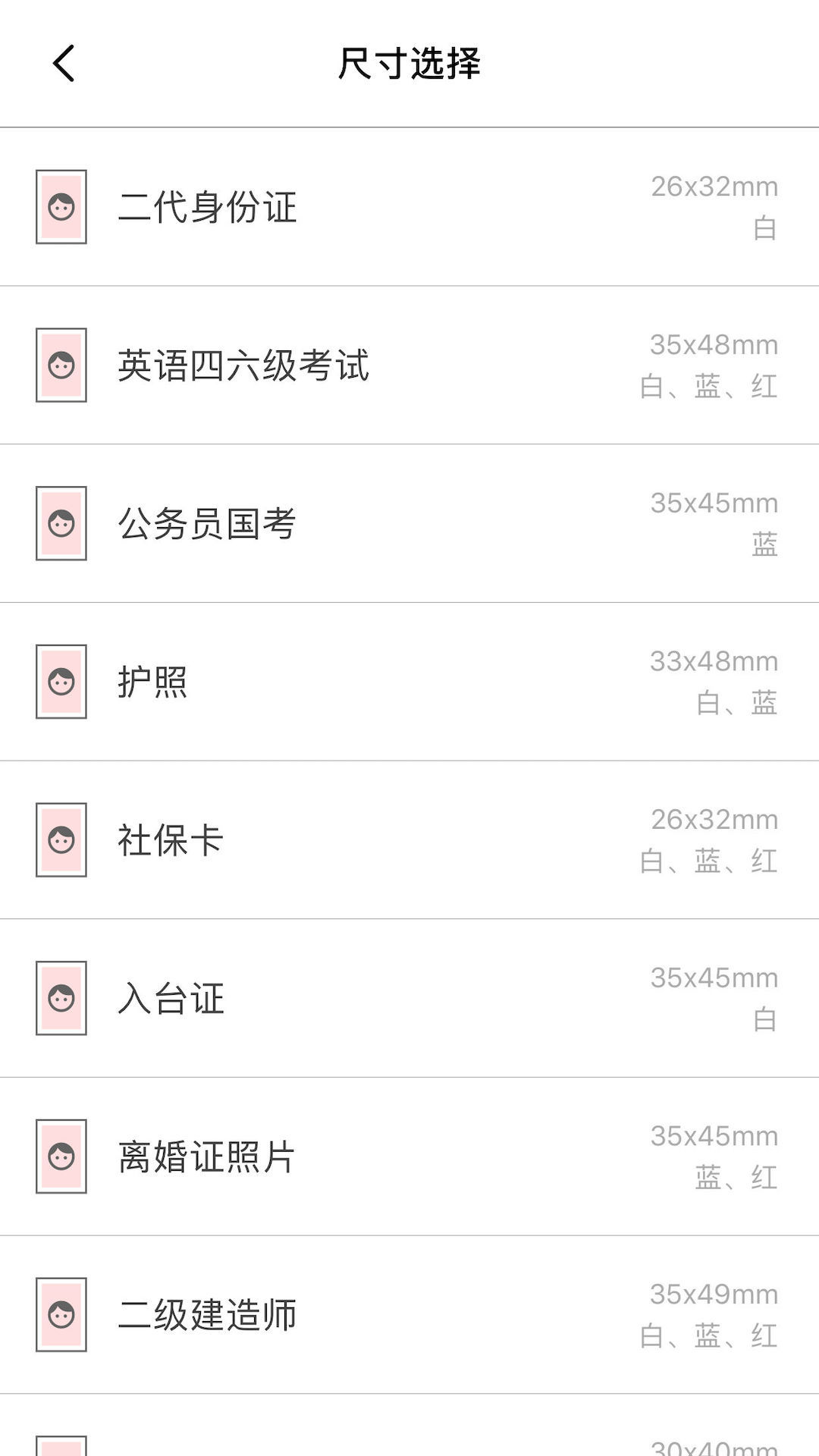Image resolution: width=819 pixels, height=1456 pixels.
Task: Tap the partially visible 30x40mm row at bottom
Action: pos(409,1441)
